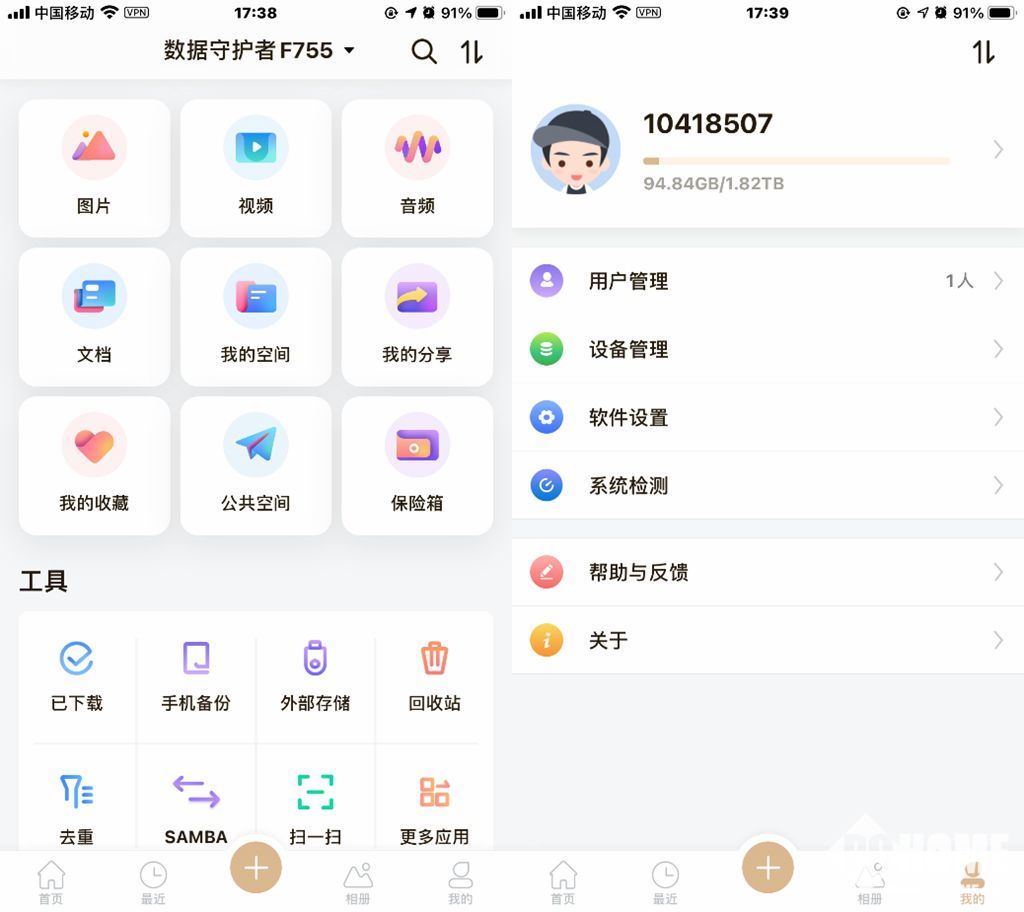Open 我的分享 tile
Image resolution: width=1024 pixels, height=912 pixels.
pos(417,317)
